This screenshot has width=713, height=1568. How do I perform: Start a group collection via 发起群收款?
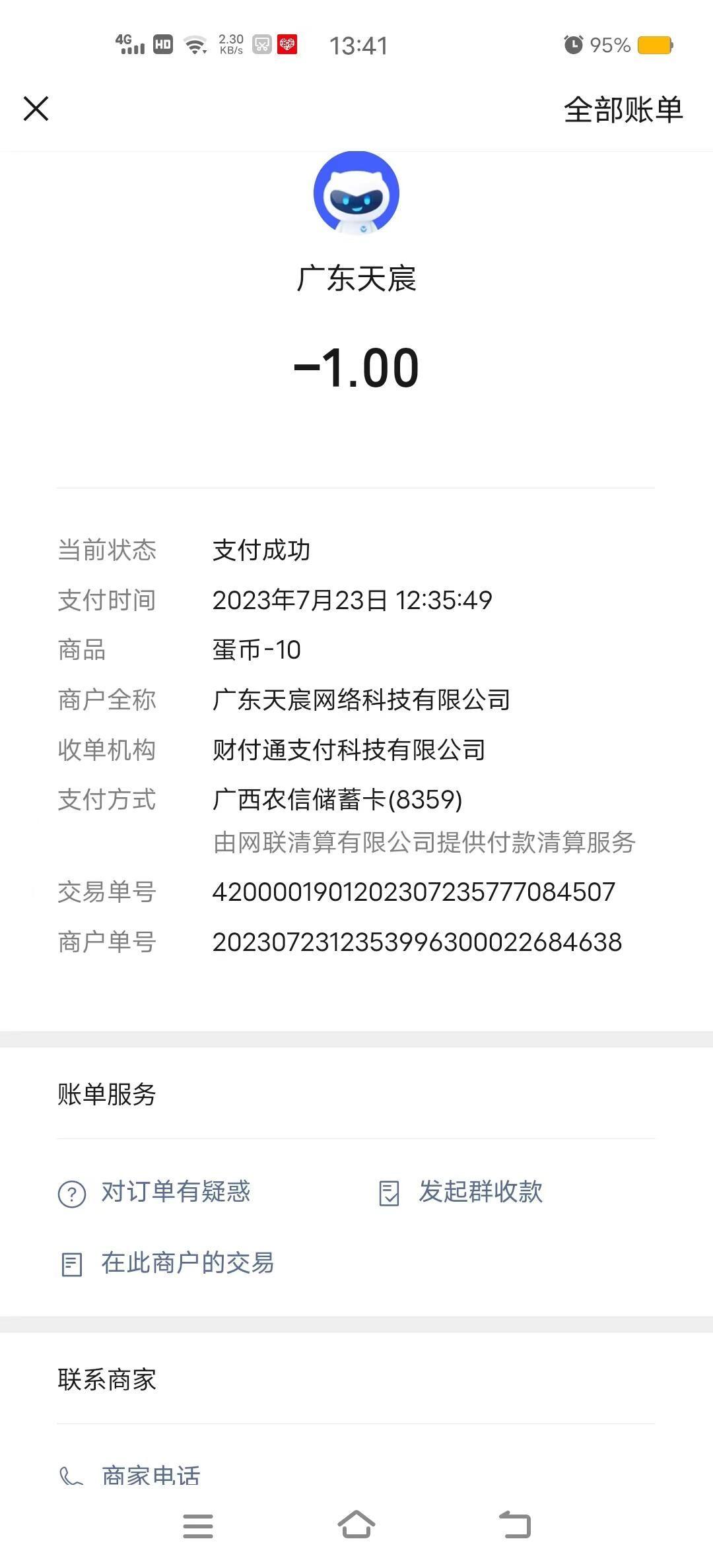[x=461, y=1192]
